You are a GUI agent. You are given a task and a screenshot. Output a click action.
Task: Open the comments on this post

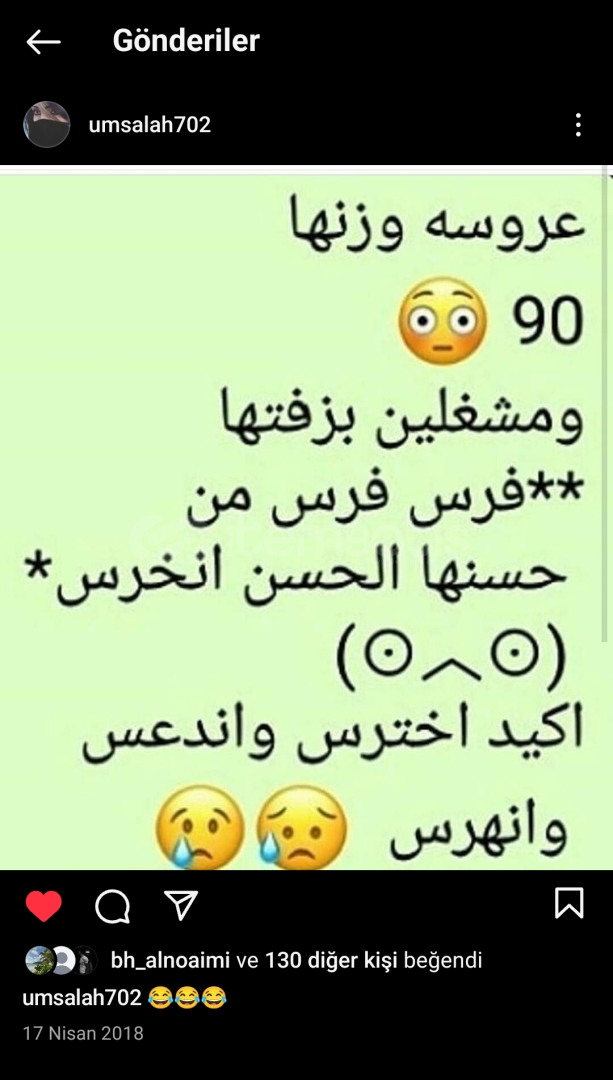(x=112, y=906)
